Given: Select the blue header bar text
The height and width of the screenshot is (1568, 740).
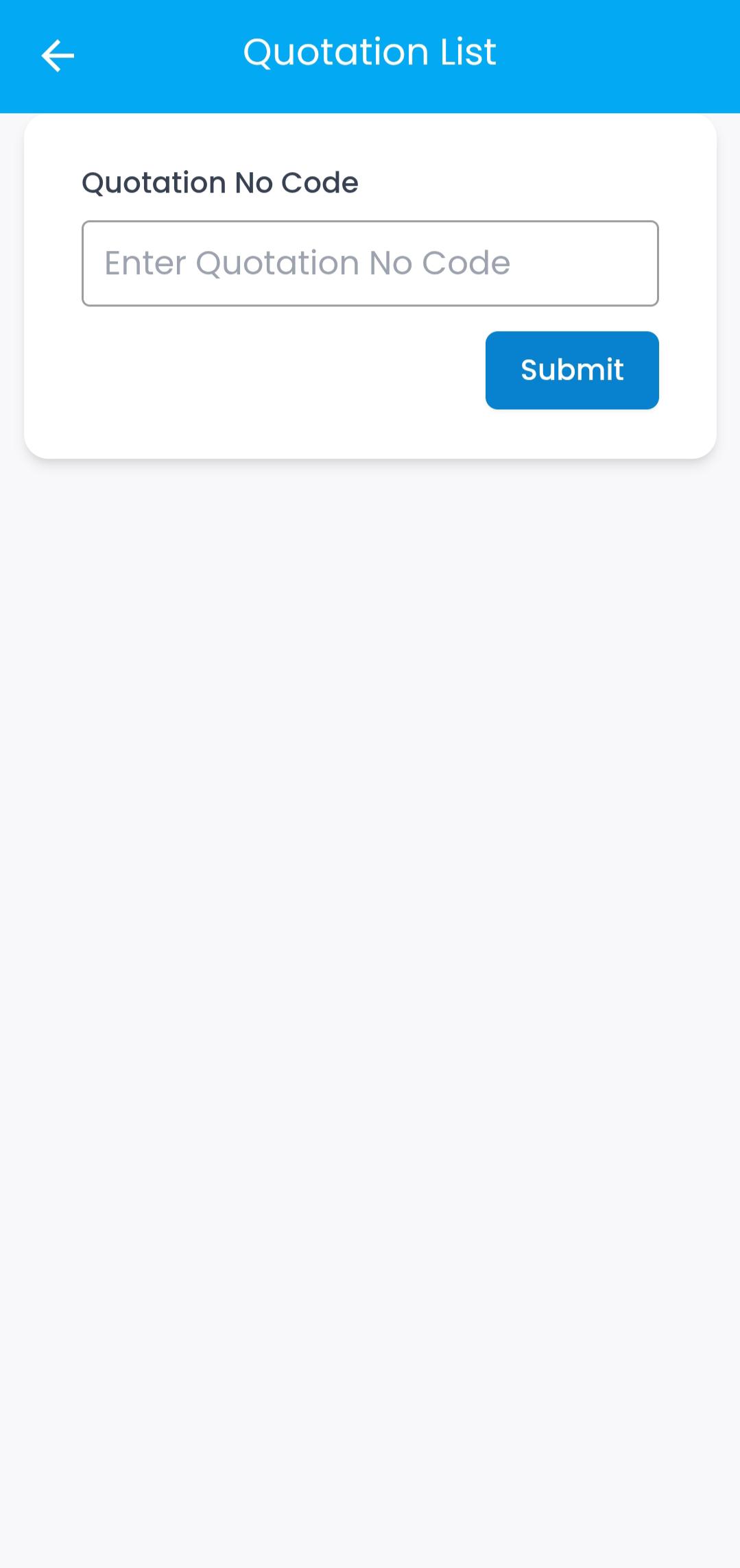Looking at the screenshot, I should (x=370, y=51).
